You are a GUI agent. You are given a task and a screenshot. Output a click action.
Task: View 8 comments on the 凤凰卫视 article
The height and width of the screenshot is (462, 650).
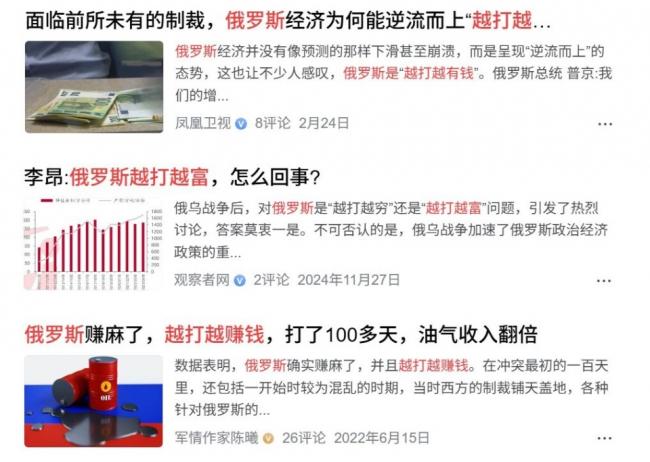click(272, 123)
